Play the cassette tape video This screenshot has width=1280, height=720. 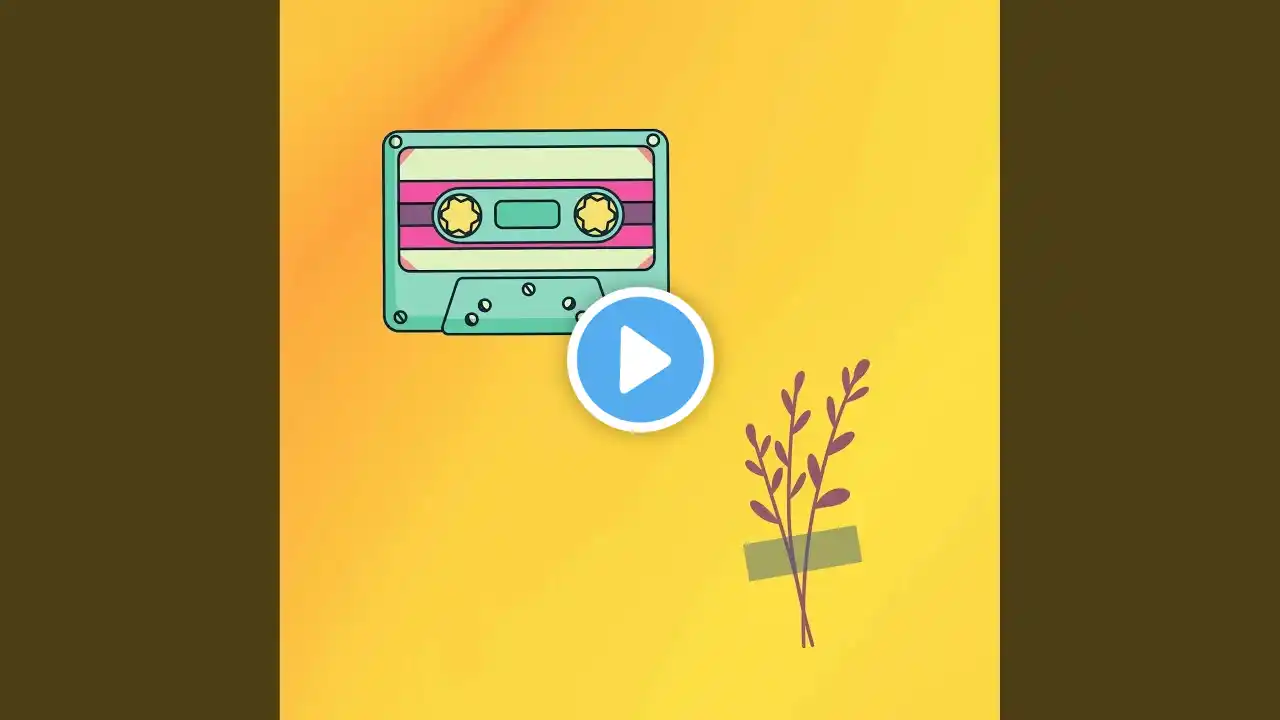click(640, 360)
